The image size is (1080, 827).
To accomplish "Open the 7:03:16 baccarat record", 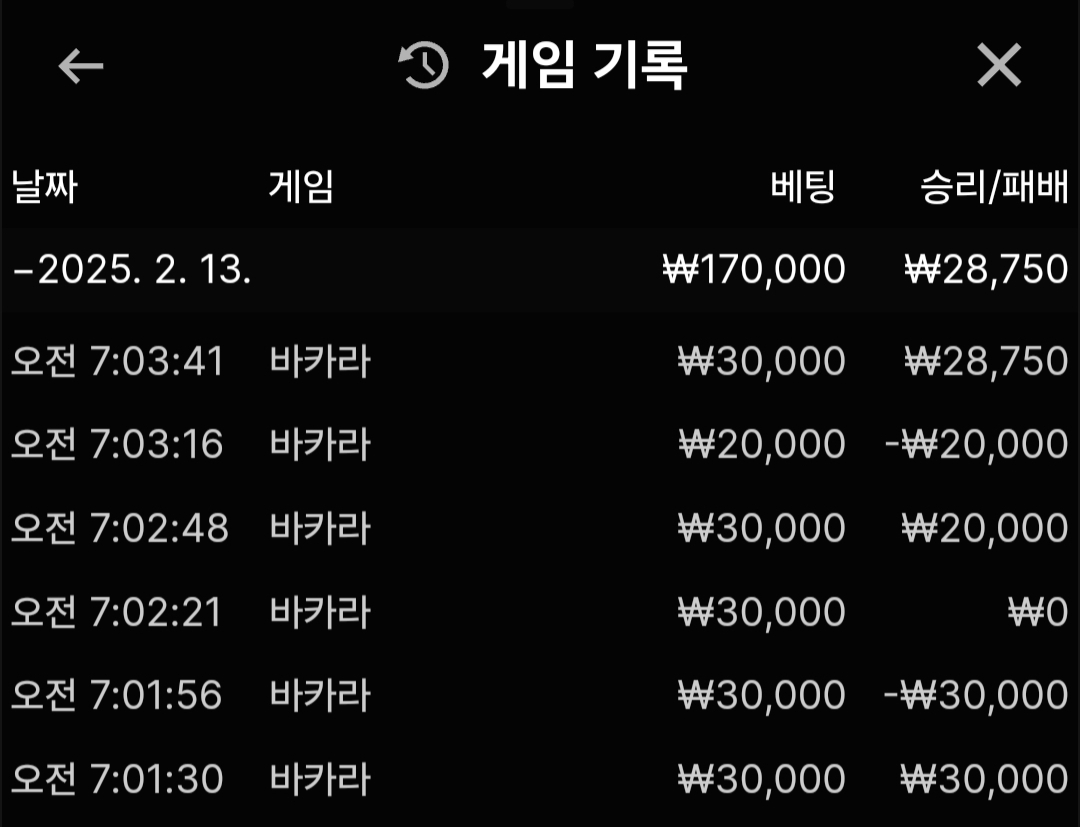I will coord(540,444).
